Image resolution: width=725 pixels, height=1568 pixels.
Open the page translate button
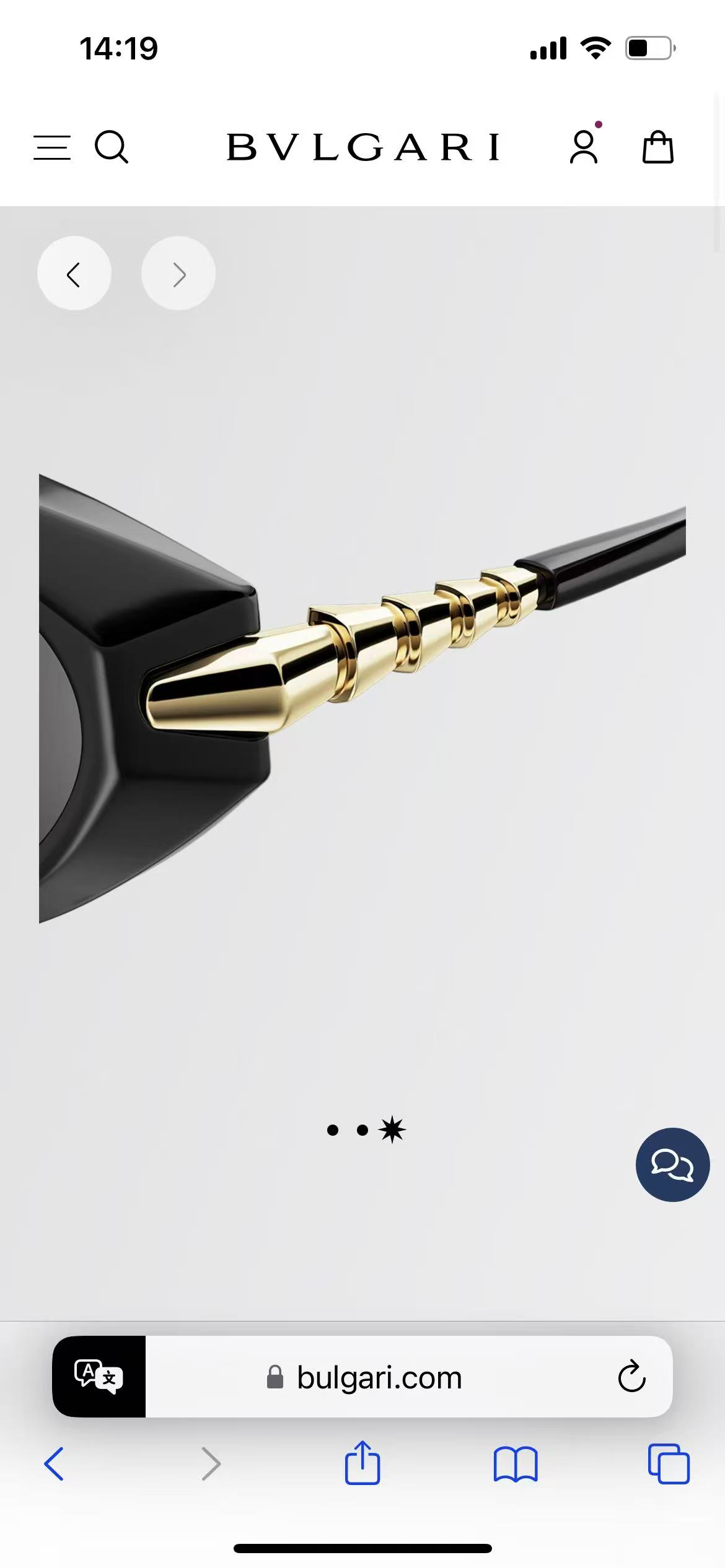point(99,1377)
